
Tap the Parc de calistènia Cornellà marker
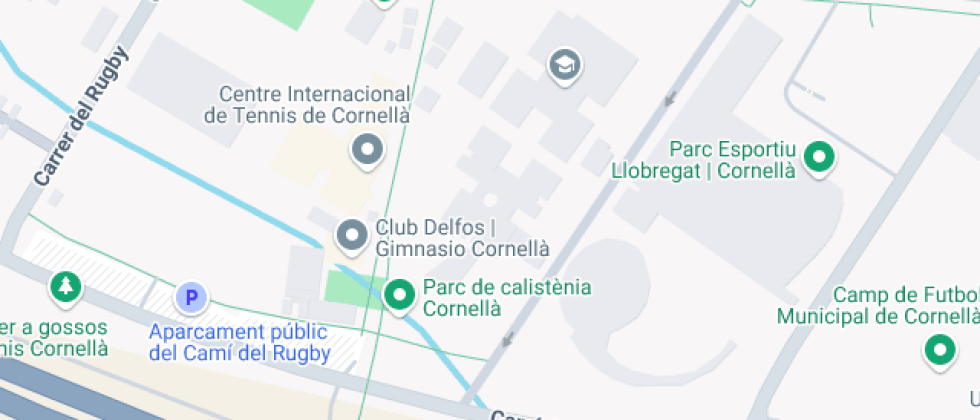(x=400, y=295)
